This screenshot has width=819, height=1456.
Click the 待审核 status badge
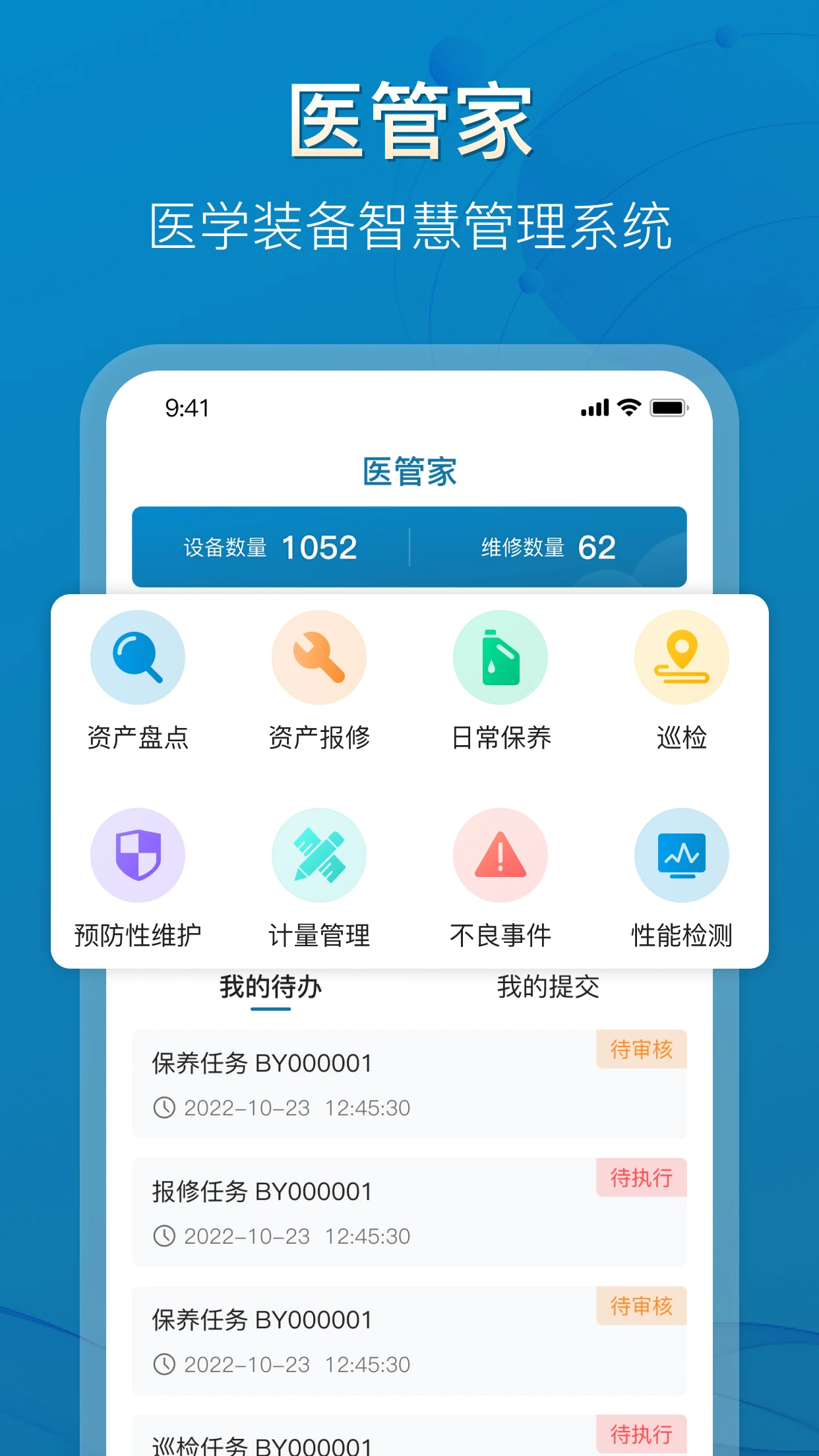point(641,1048)
